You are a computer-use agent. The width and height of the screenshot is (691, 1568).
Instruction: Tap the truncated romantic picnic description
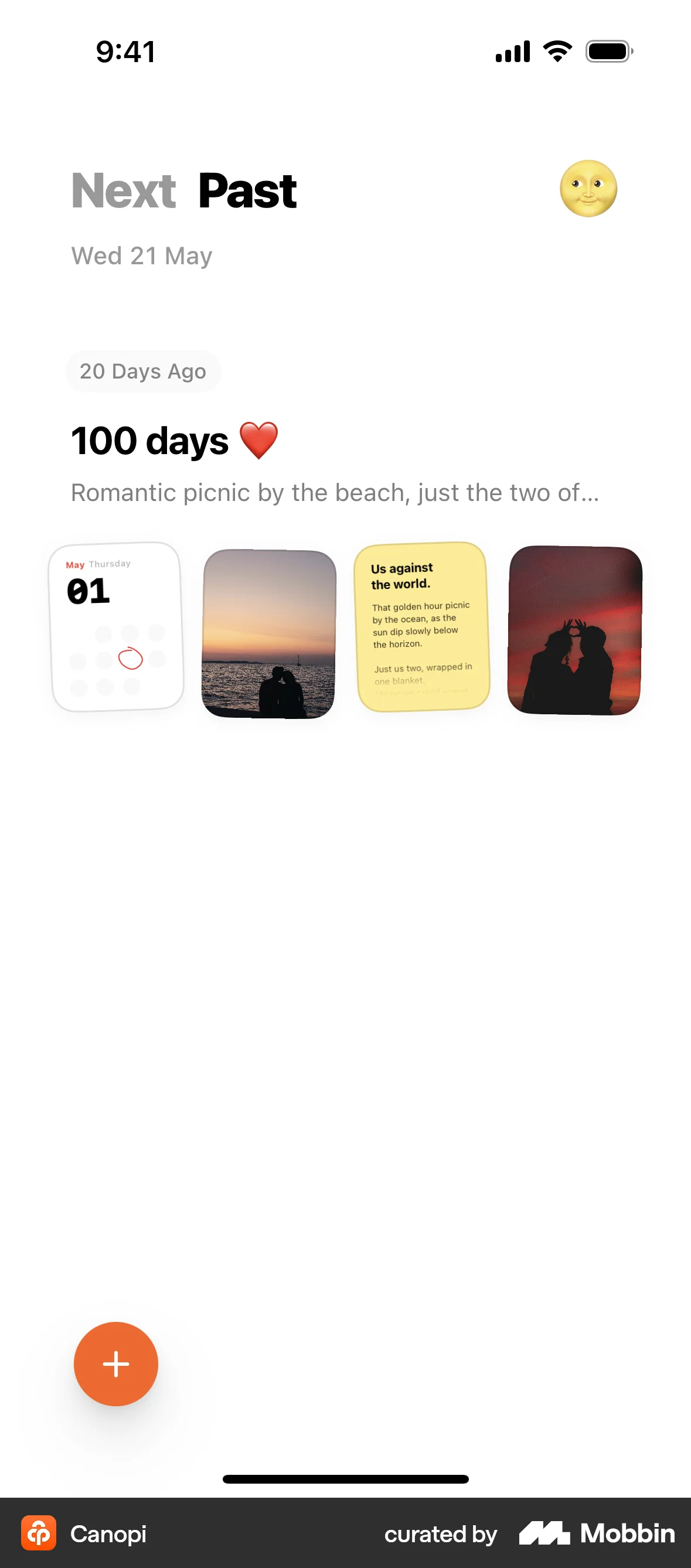335,493
